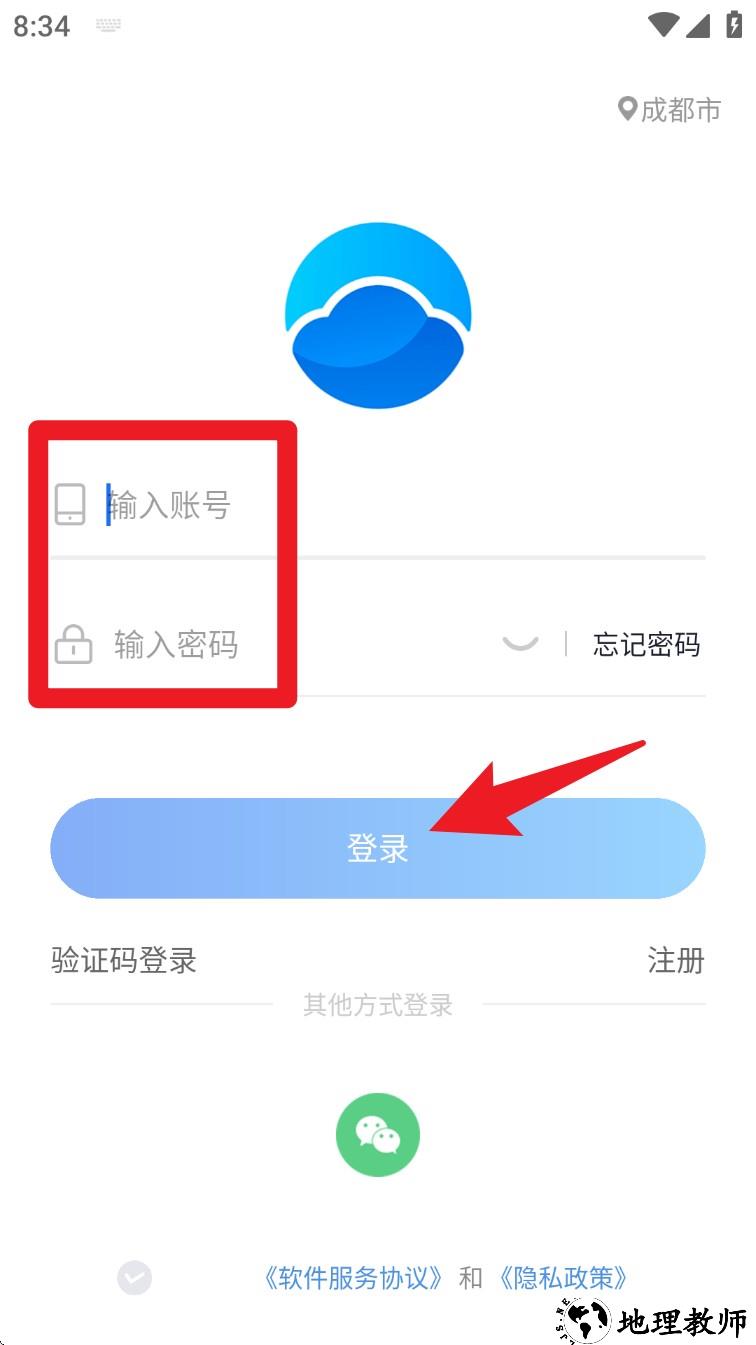Open the 《软件服务协议》 link

tap(352, 1278)
